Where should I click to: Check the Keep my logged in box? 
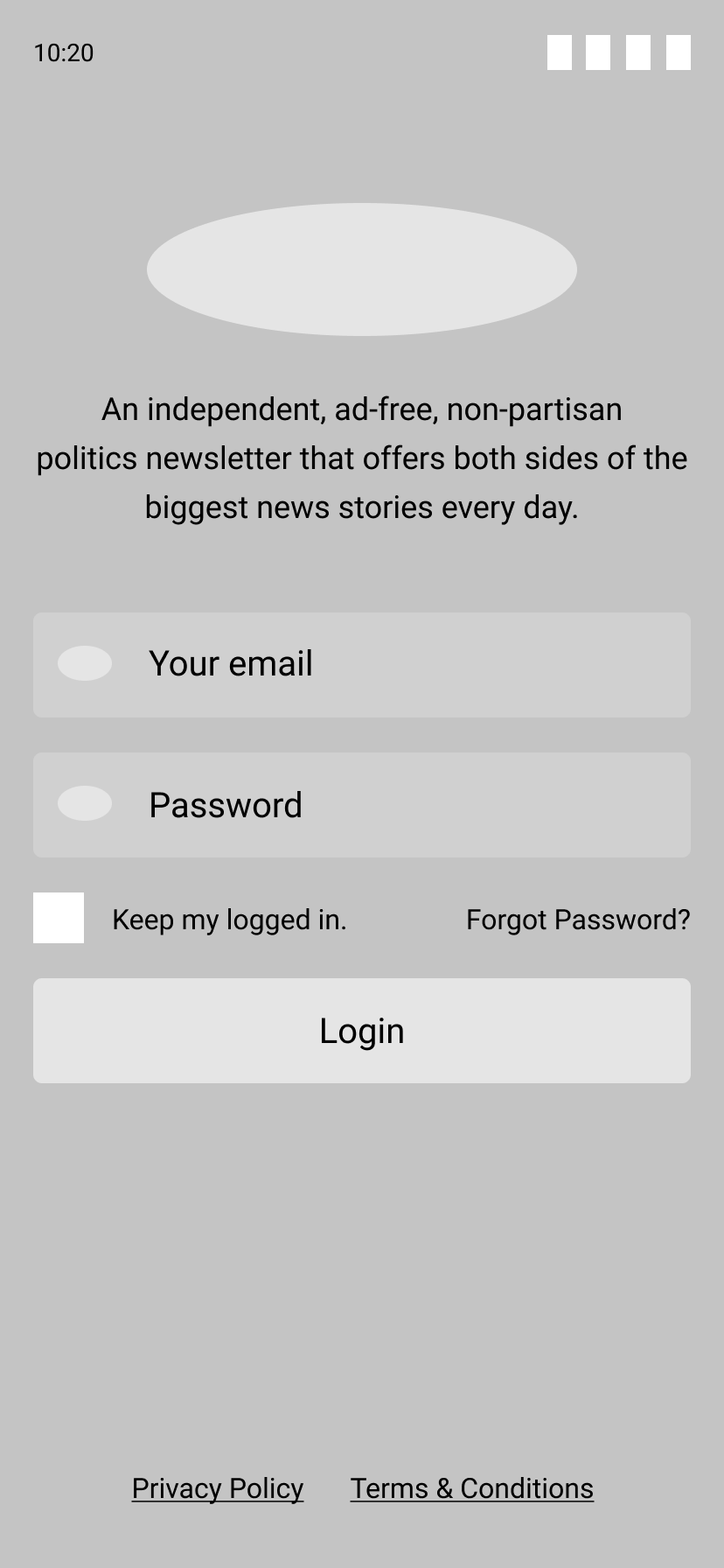coord(59,918)
